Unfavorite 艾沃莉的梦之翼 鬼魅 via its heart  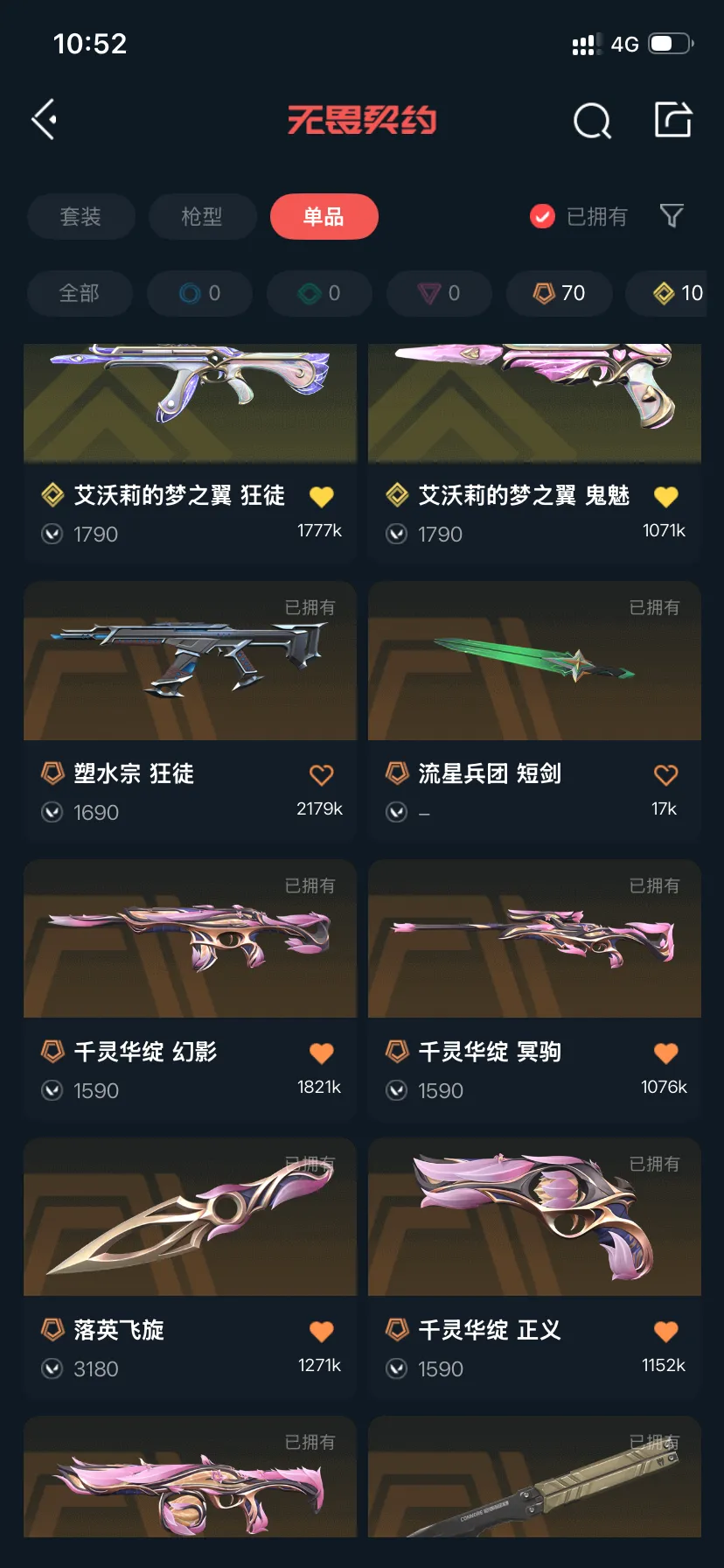click(x=665, y=497)
